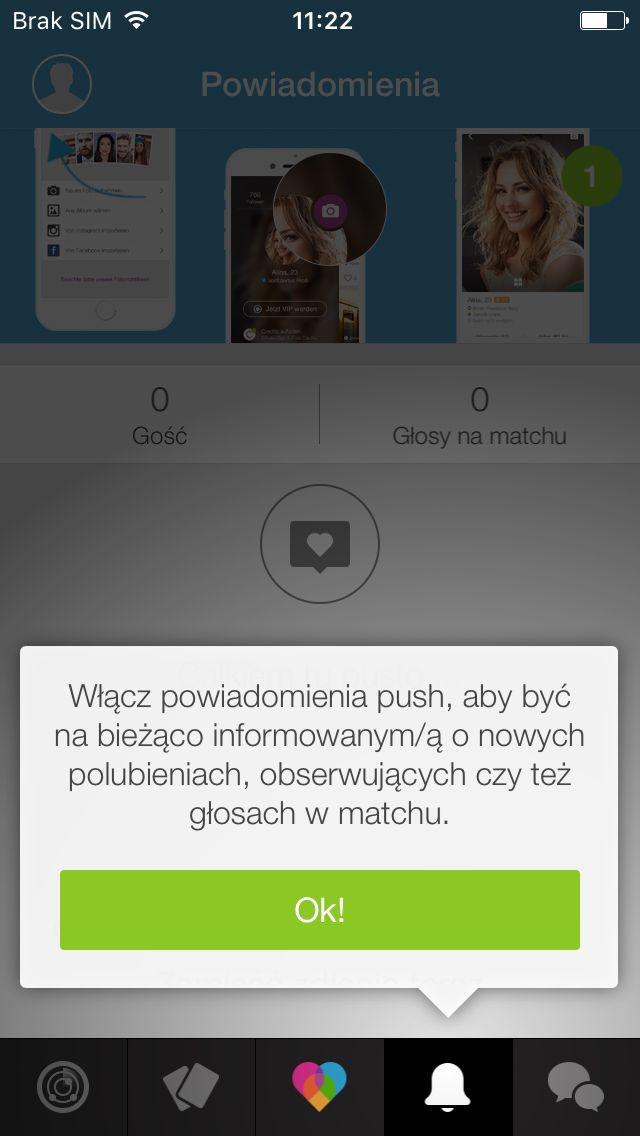
Task: Go to the chat messages tab
Action: pyautogui.click(x=576, y=1087)
